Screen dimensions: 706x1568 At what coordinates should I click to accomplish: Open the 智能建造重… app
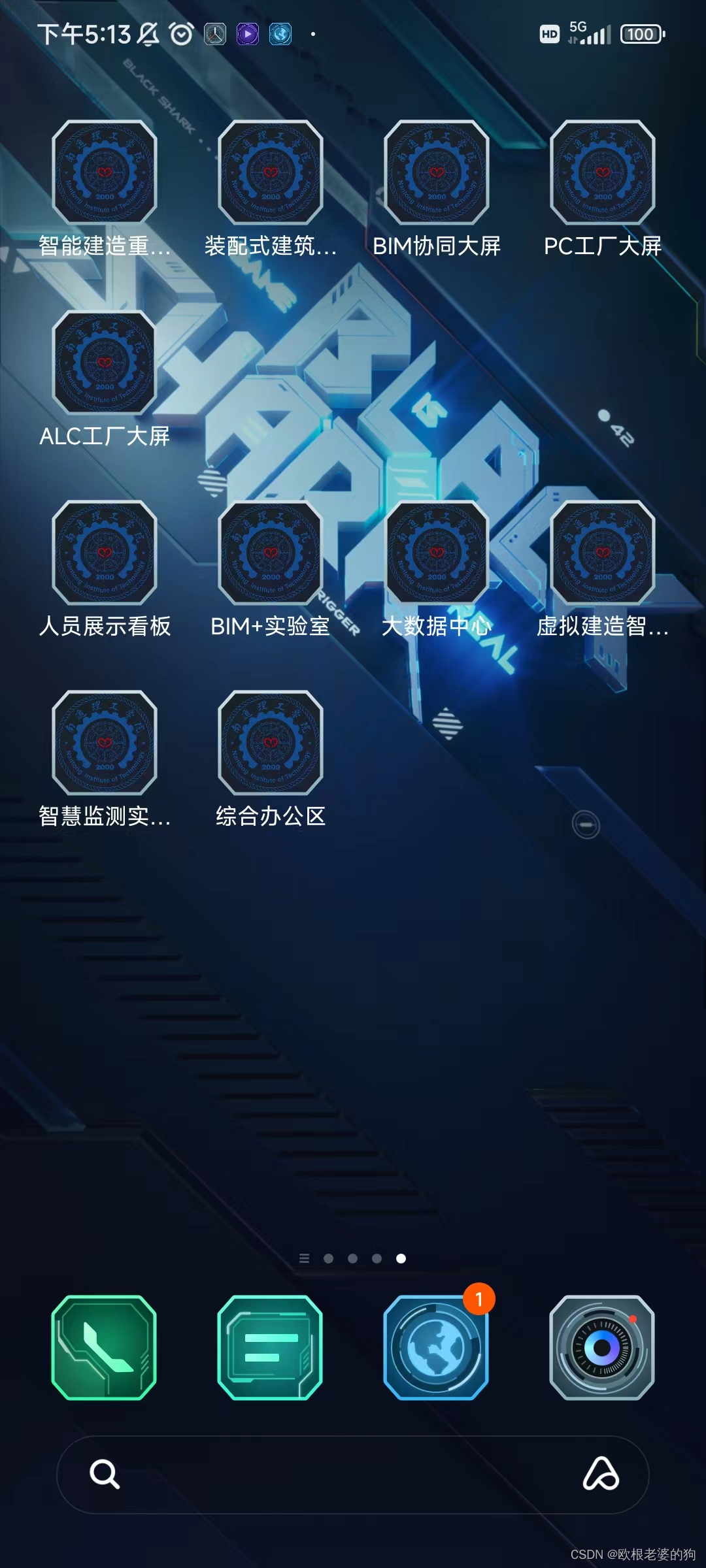coord(105,172)
